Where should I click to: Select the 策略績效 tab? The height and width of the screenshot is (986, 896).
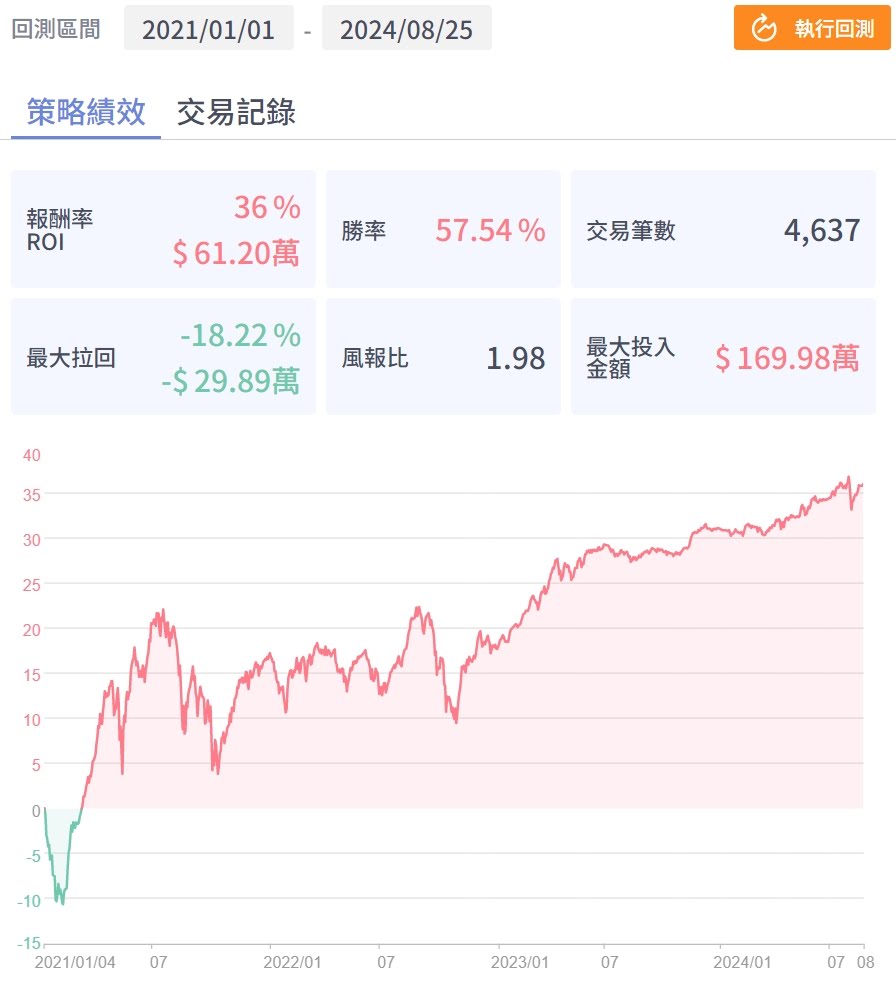point(86,112)
